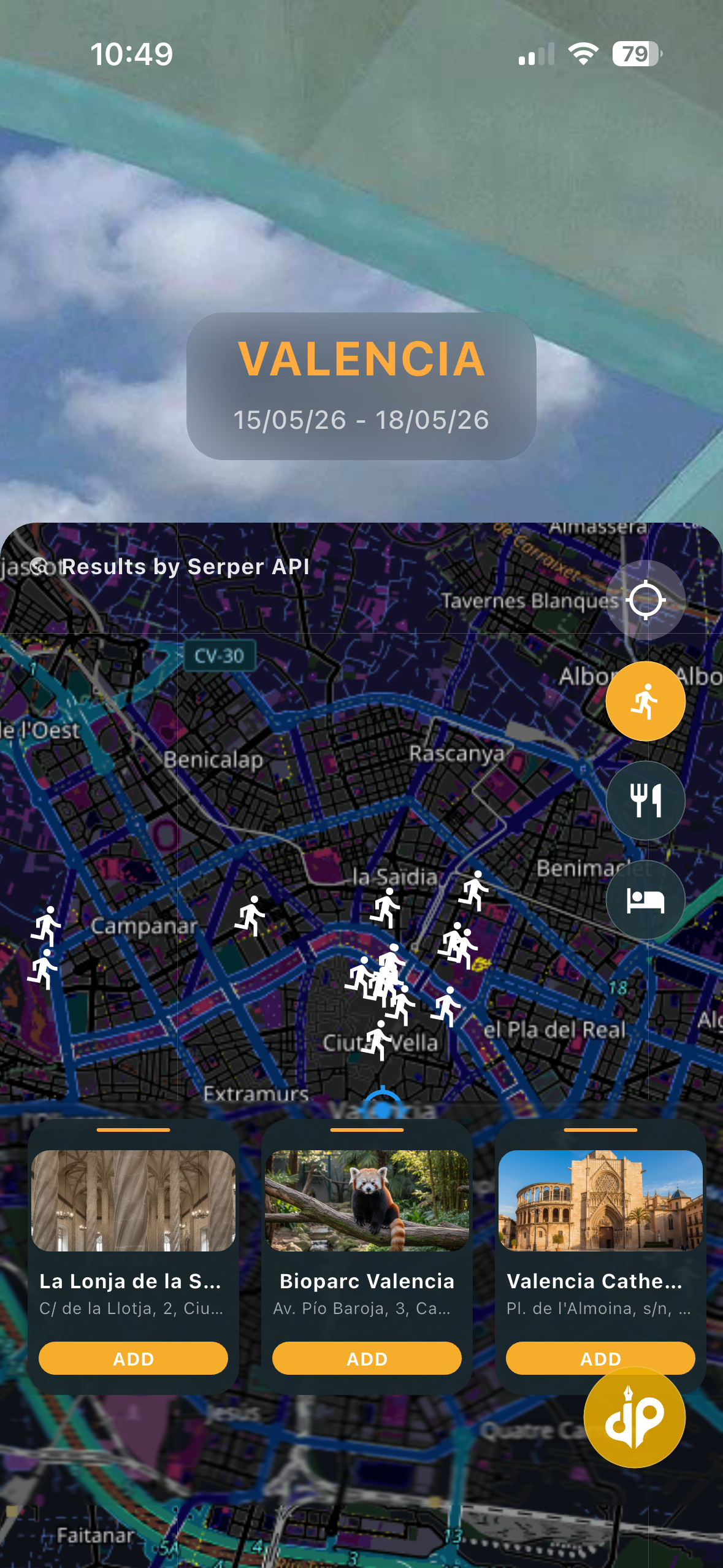Viewport: 723px width, 1568px height.
Task: Show restaurants with the fork and knife filter
Action: pos(645,801)
